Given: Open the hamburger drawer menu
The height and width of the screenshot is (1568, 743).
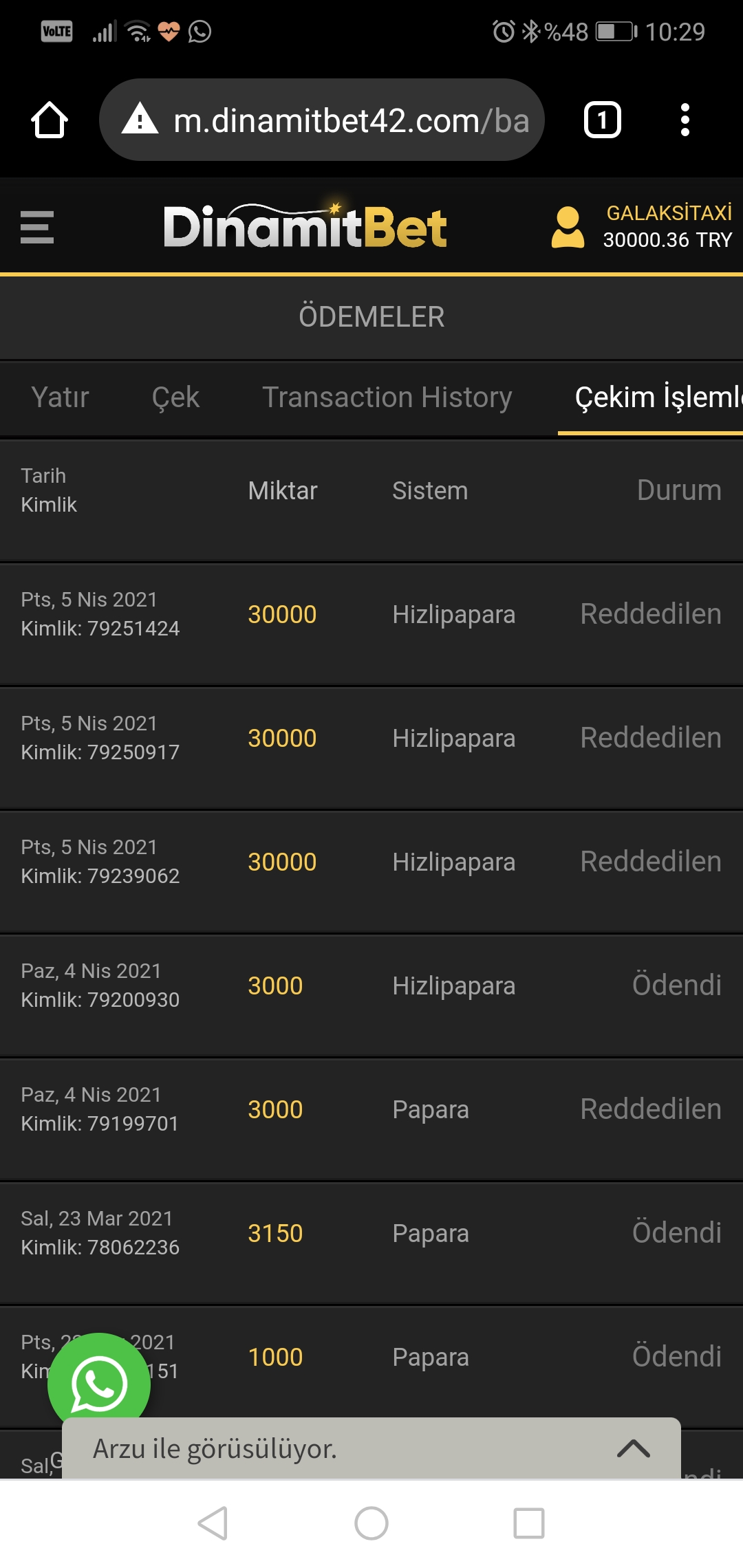Looking at the screenshot, I should click(x=37, y=227).
